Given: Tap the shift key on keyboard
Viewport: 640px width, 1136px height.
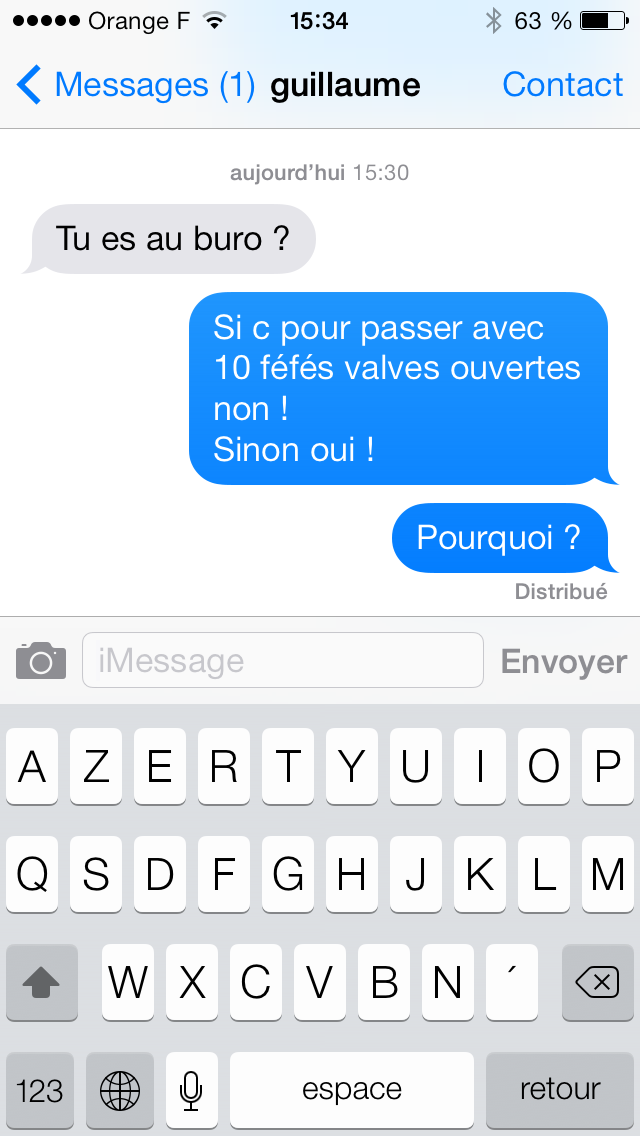Looking at the screenshot, I should point(42,983).
